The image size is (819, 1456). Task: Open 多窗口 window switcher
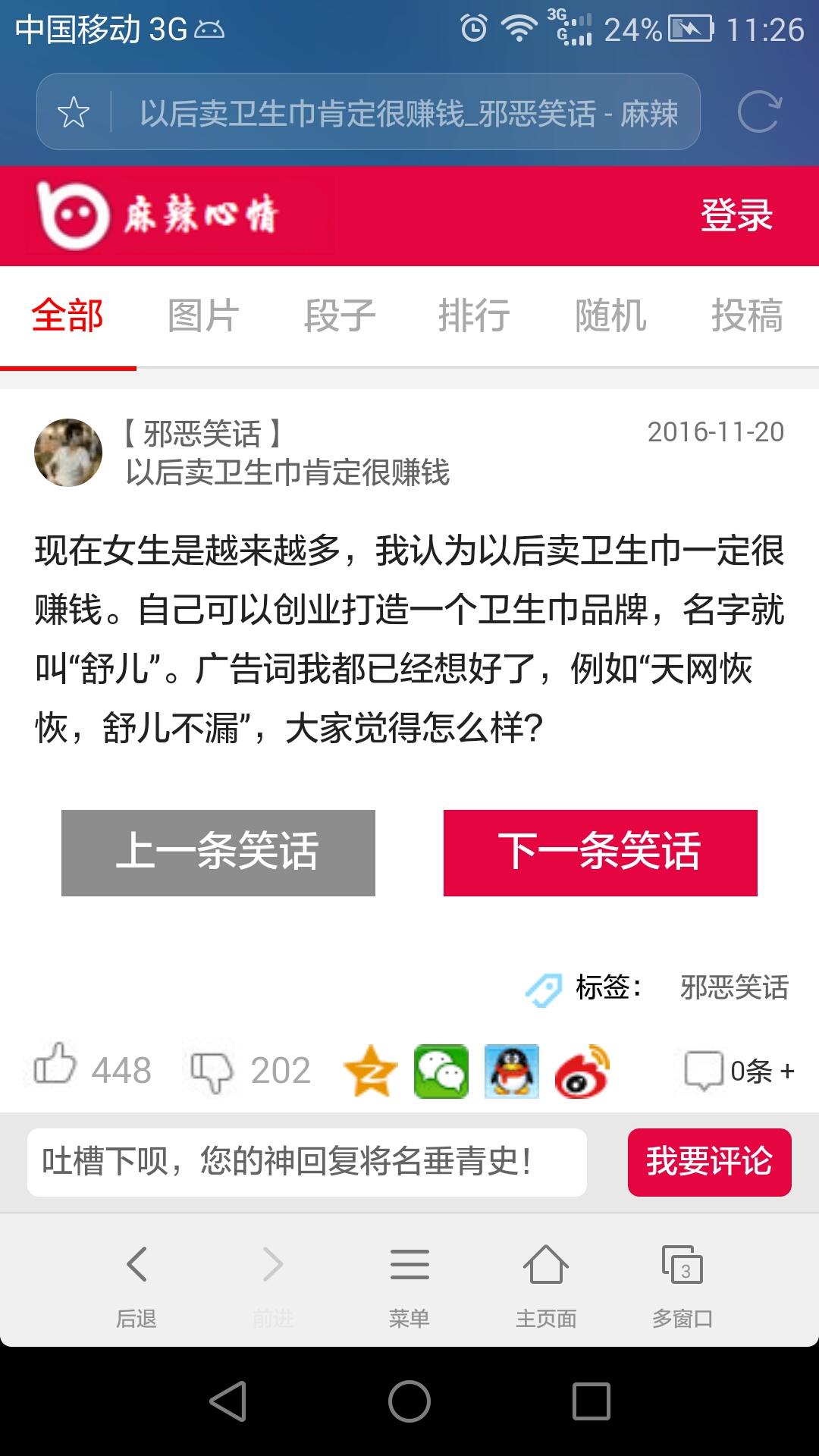[682, 1283]
